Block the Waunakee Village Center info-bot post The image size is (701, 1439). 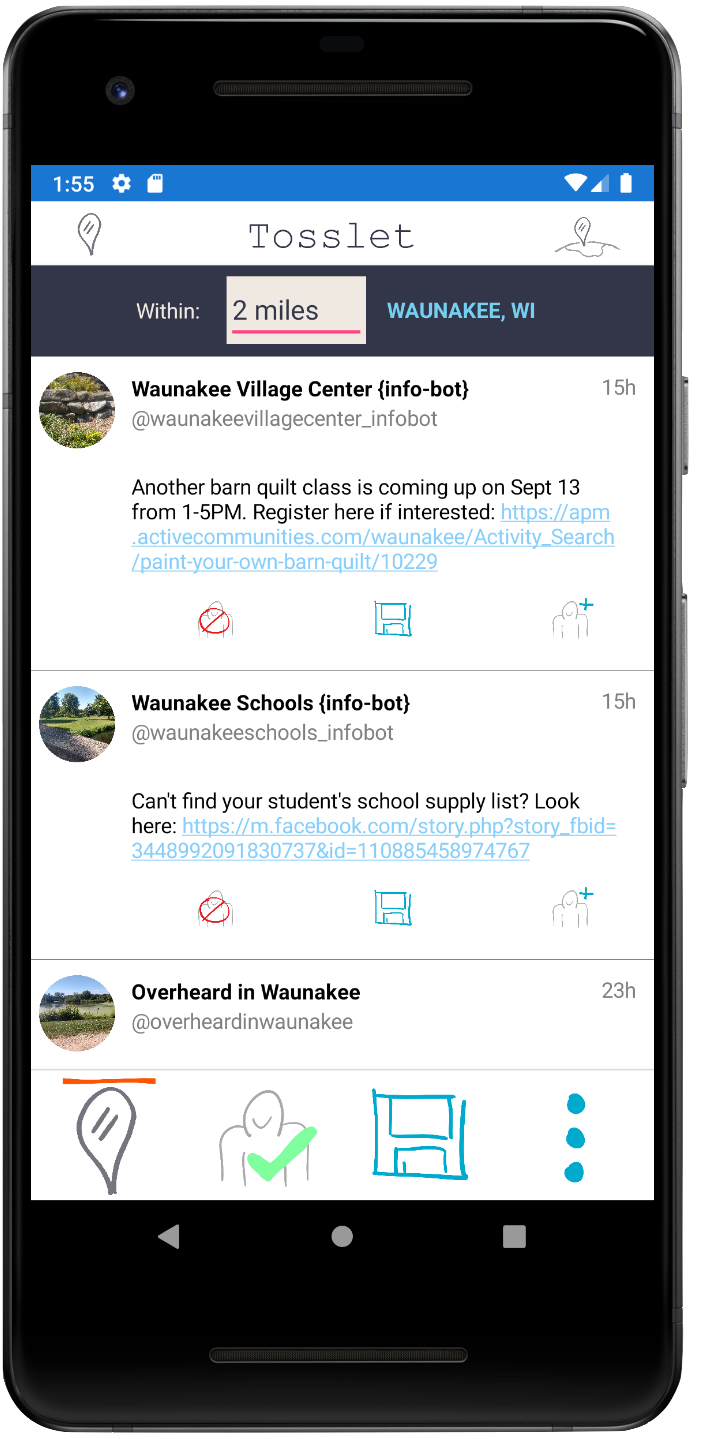click(x=214, y=620)
